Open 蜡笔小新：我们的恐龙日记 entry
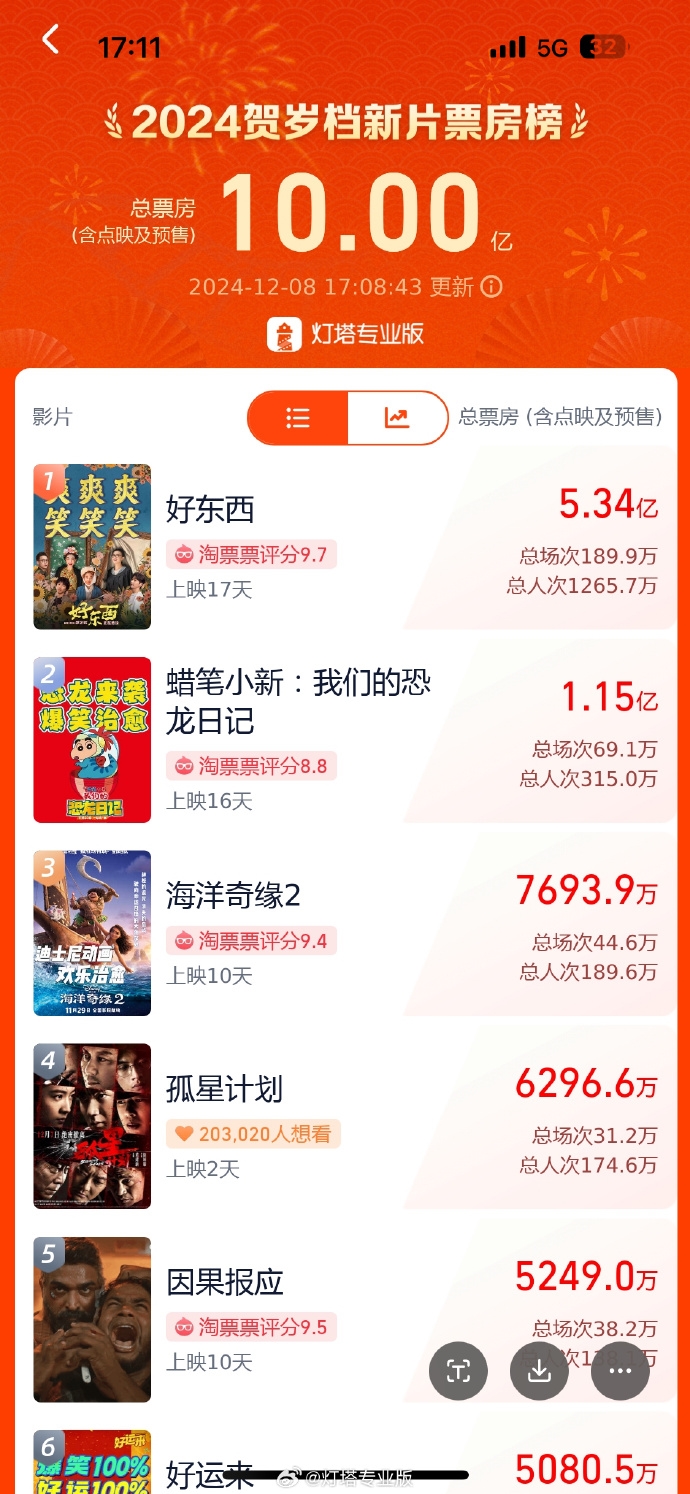 tap(298, 701)
